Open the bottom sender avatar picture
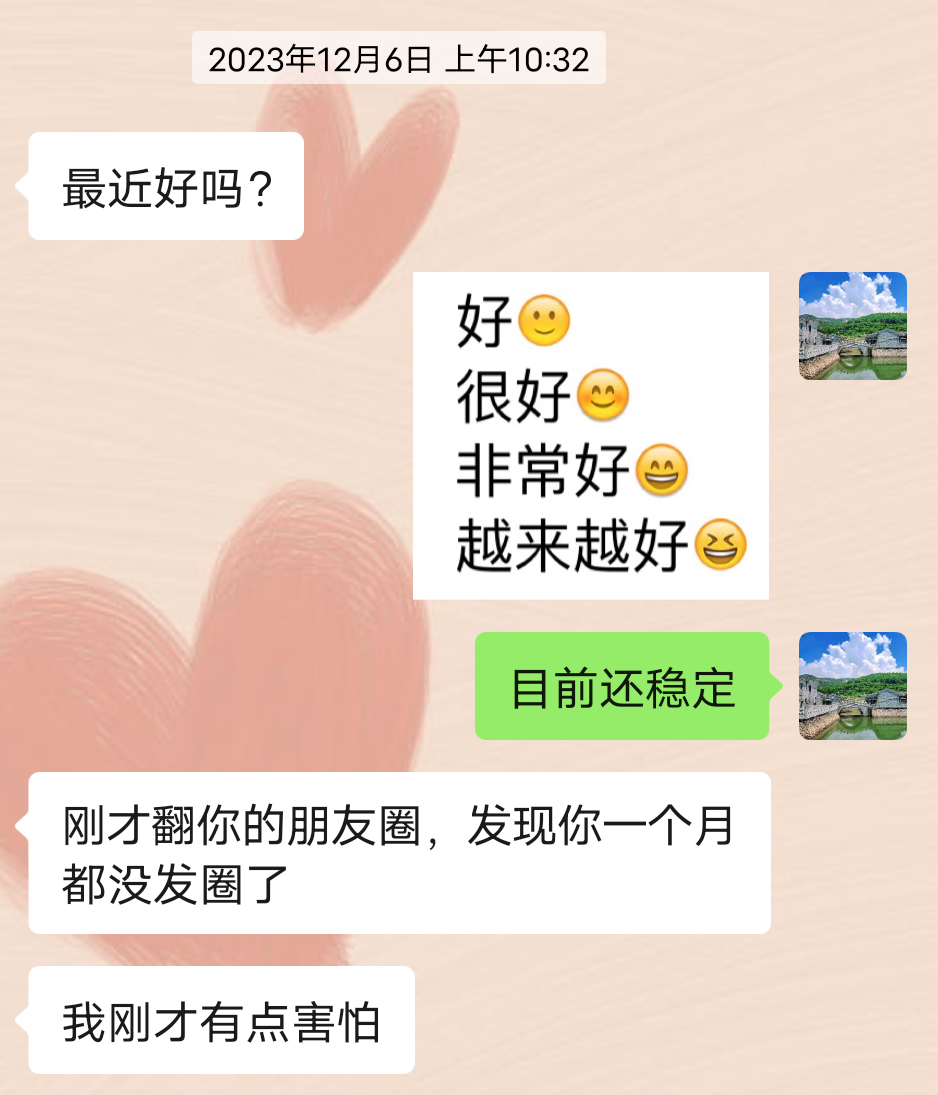938x1095 pixels. click(852, 687)
